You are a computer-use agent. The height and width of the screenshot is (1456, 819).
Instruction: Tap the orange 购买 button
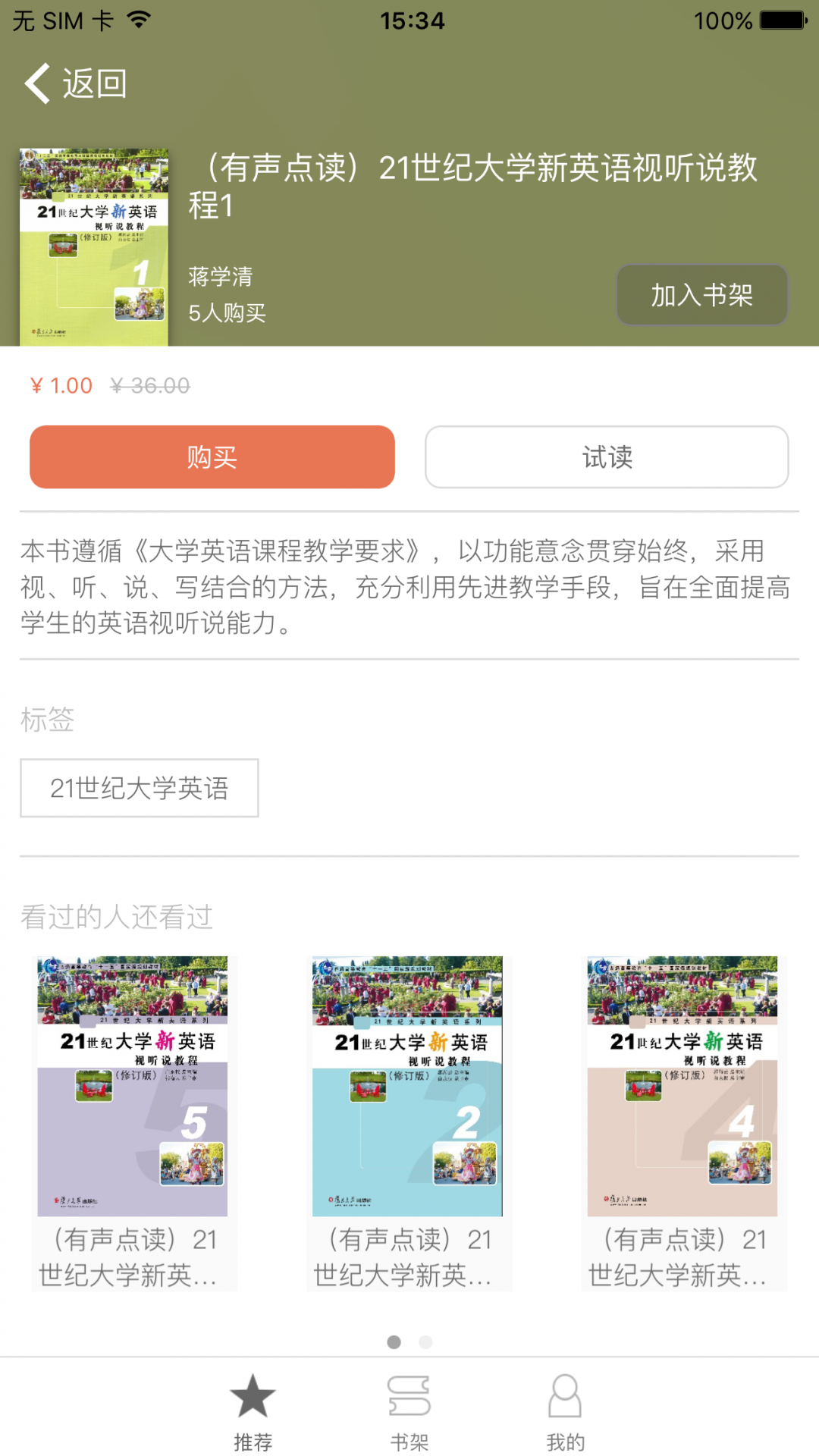click(x=212, y=457)
